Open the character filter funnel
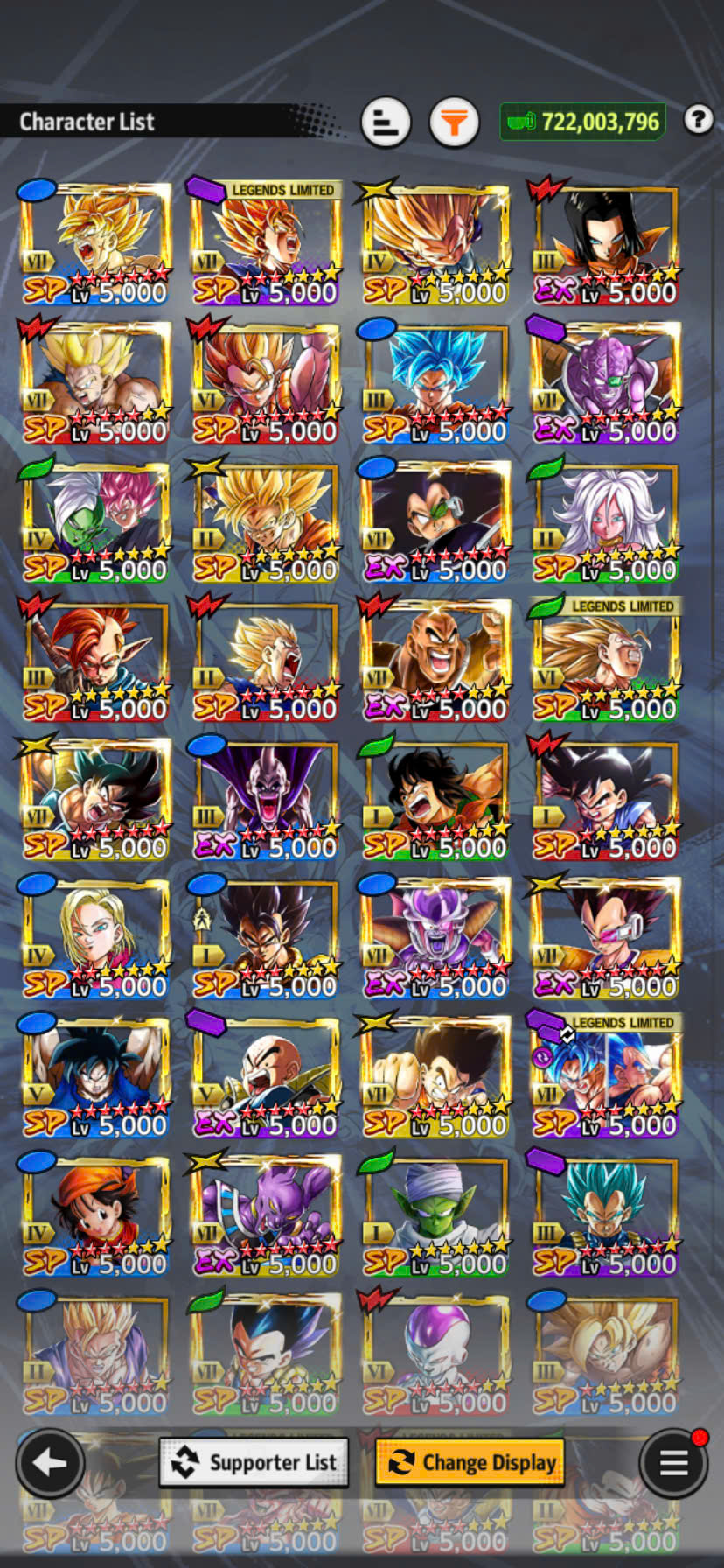724x1568 pixels. coord(454,122)
